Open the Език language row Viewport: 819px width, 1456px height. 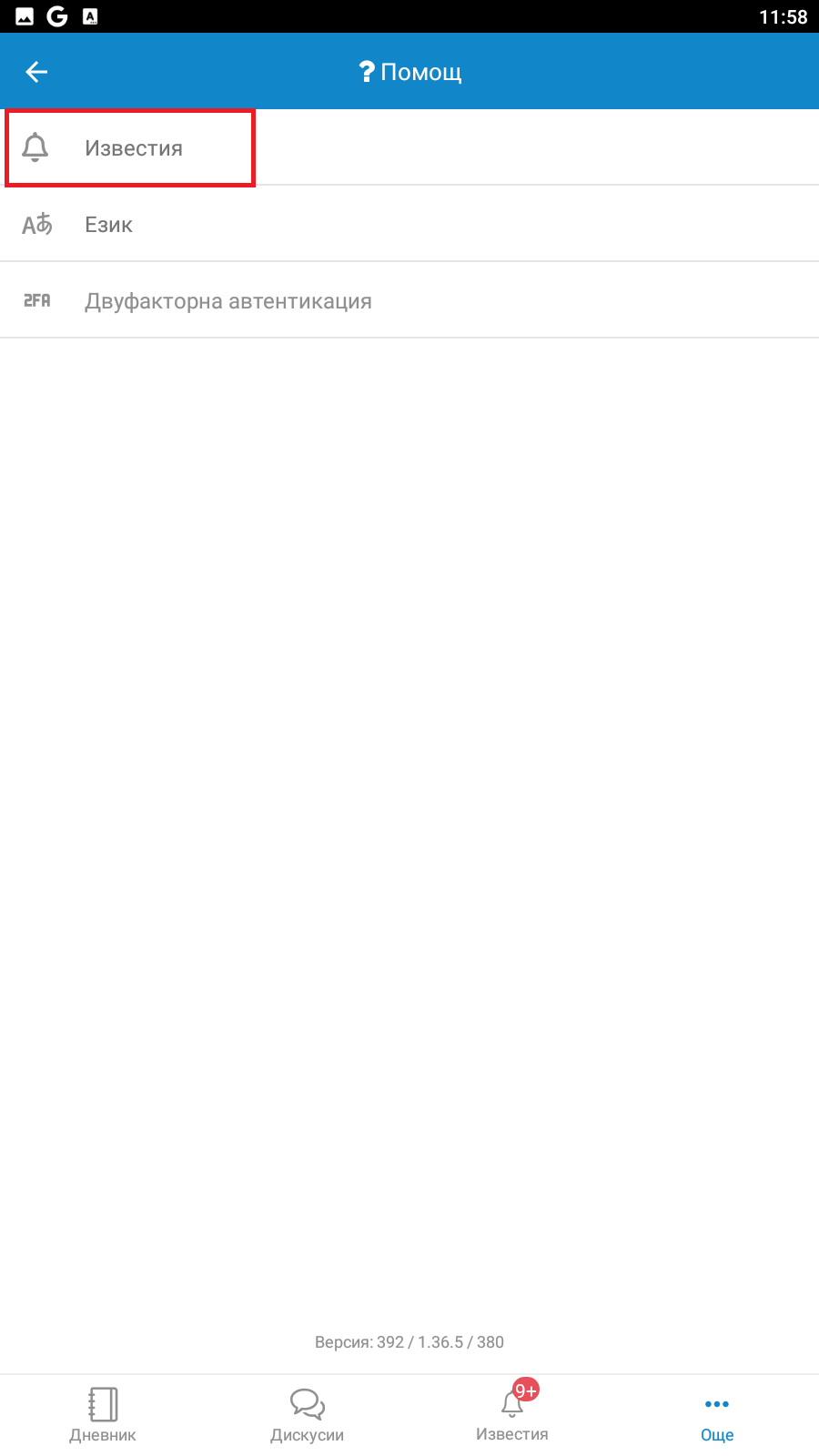click(x=109, y=225)
